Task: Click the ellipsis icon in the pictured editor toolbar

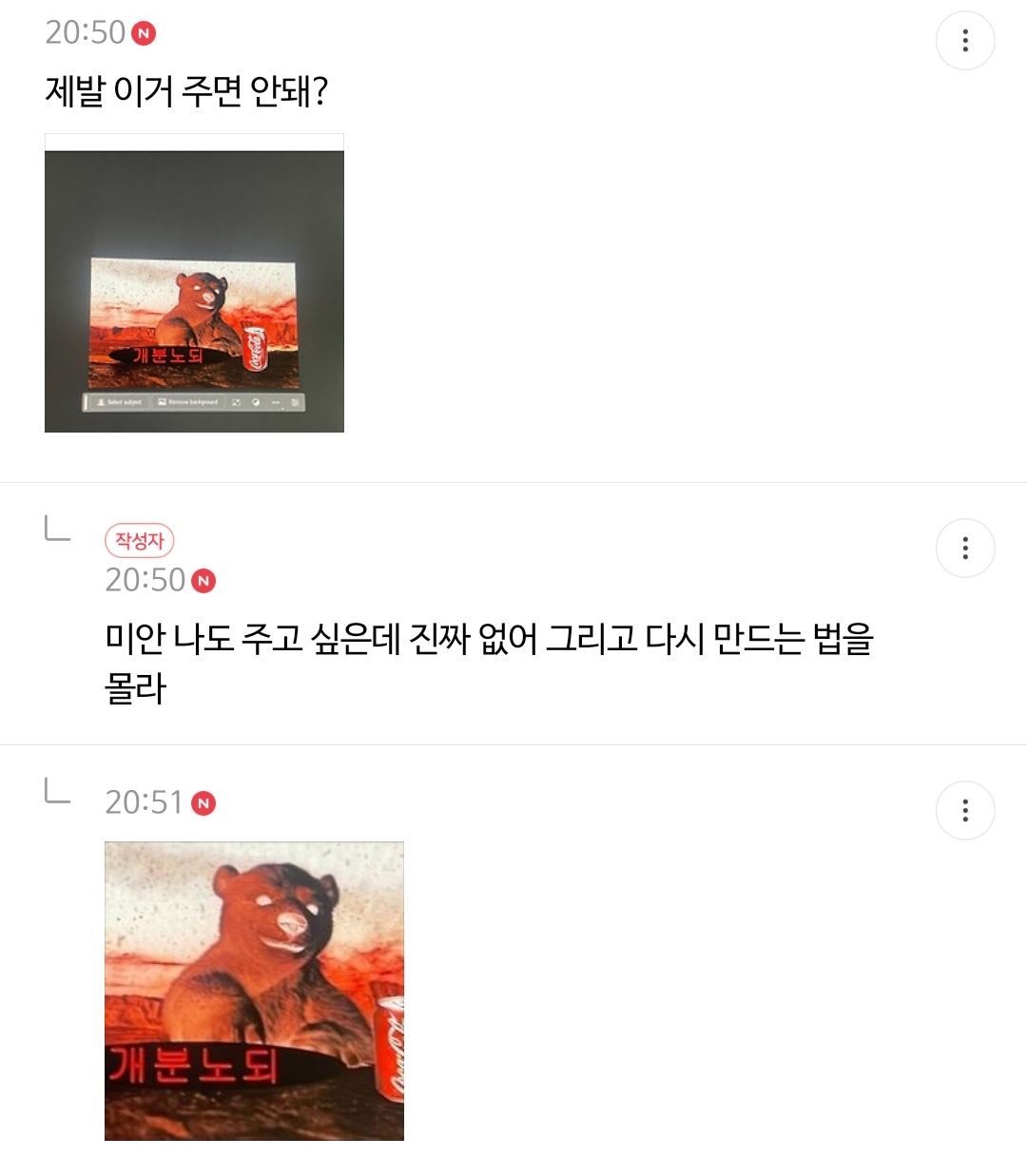Action: tap(276, 402)
